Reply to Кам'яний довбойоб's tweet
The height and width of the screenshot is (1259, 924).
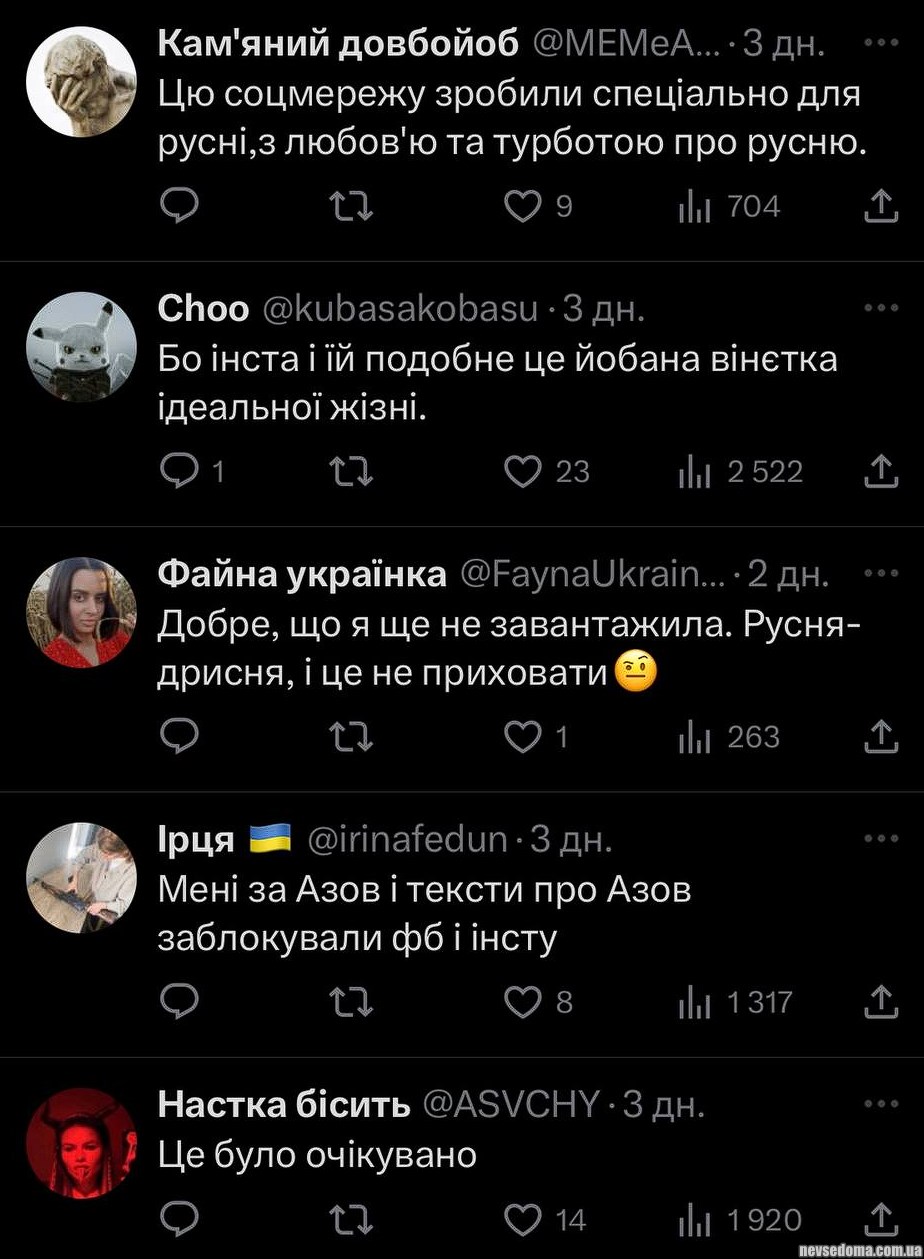click(x=181, y=206)
